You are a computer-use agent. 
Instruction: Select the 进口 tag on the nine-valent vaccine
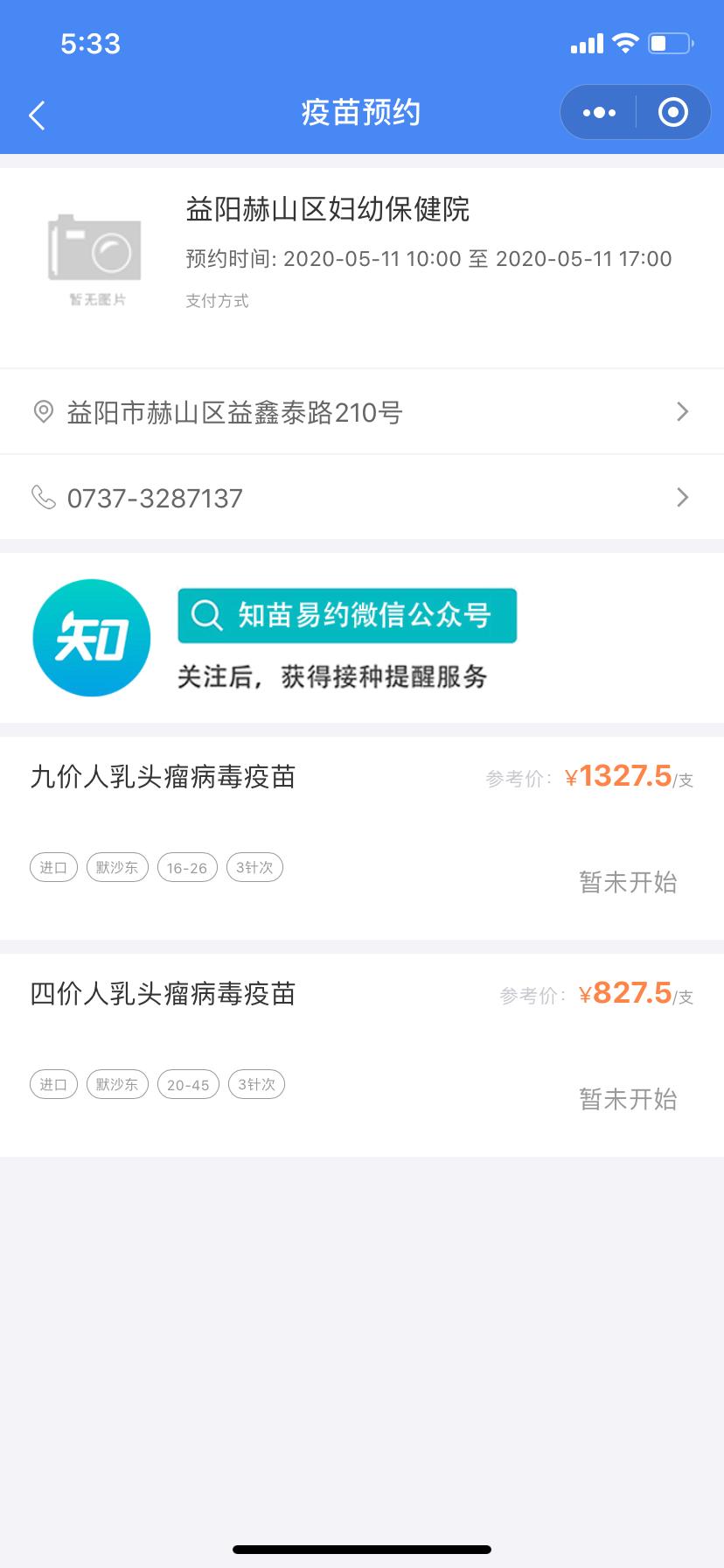coord(53,867)
